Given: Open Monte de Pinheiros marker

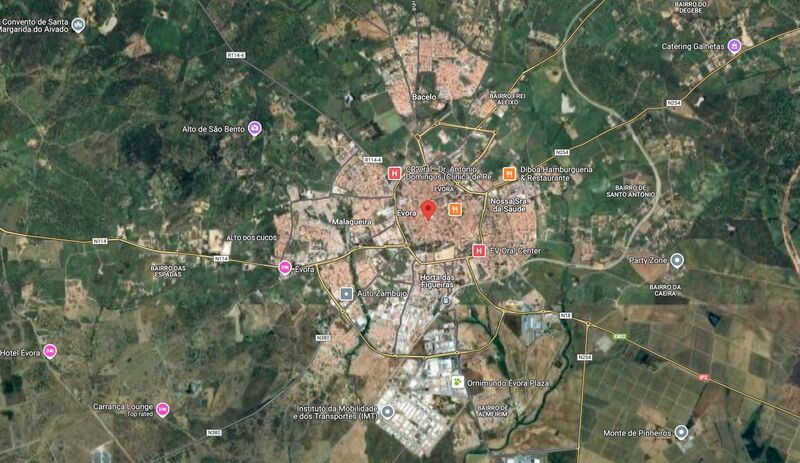Looking at the screenshot, I should 681,432.
